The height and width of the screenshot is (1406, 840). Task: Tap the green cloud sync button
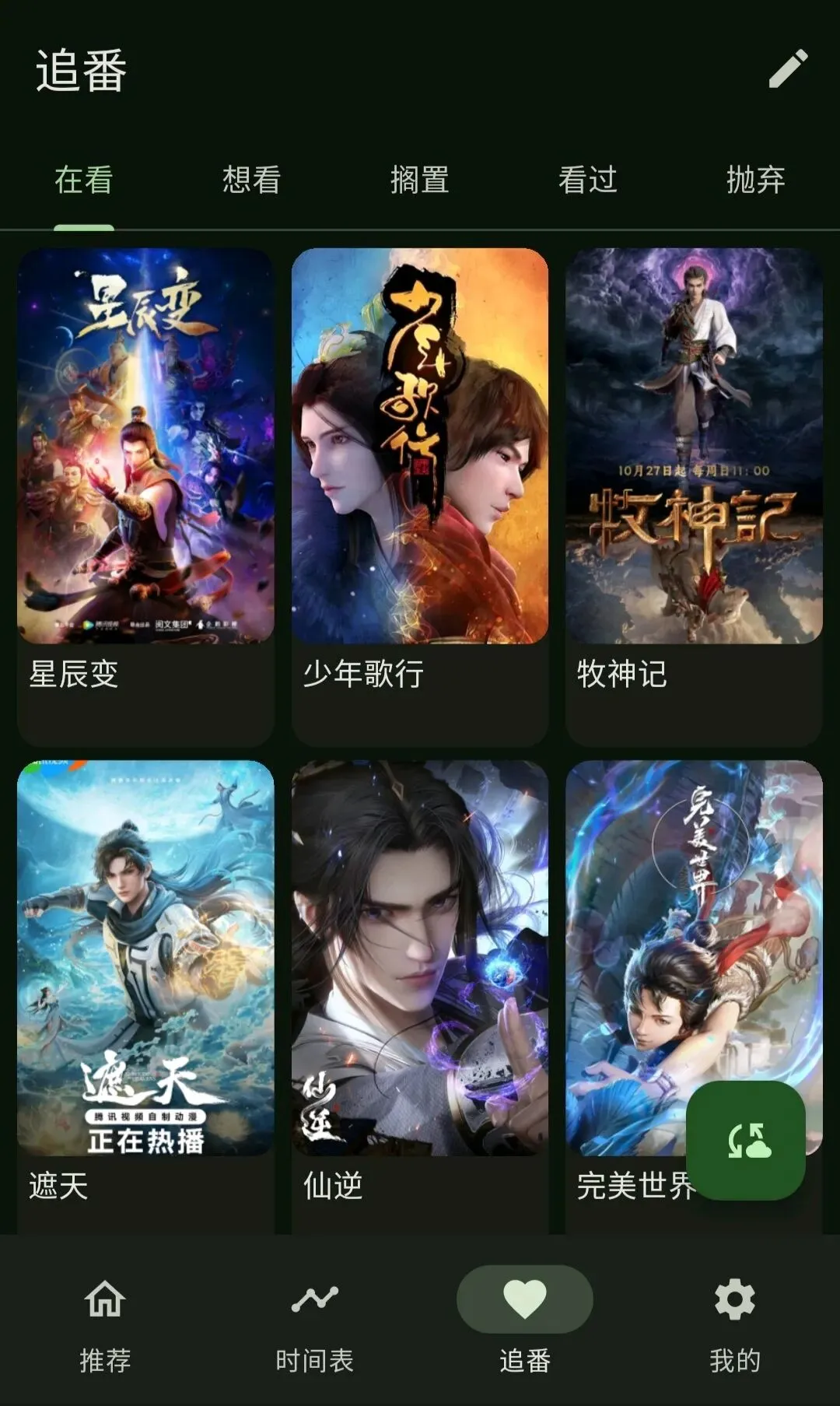click(x=745, y=1141)
